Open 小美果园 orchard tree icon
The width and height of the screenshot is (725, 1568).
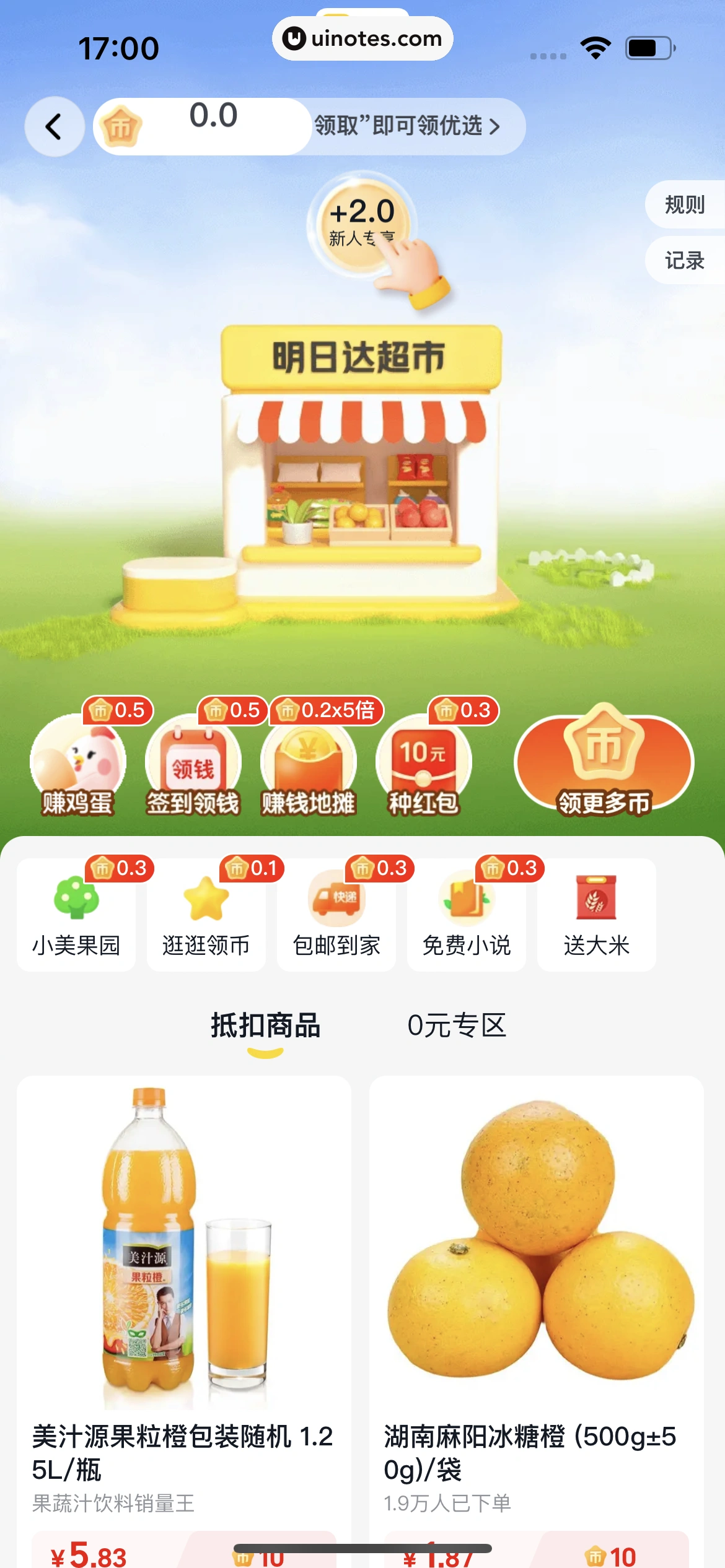click(x=76, y=917)
